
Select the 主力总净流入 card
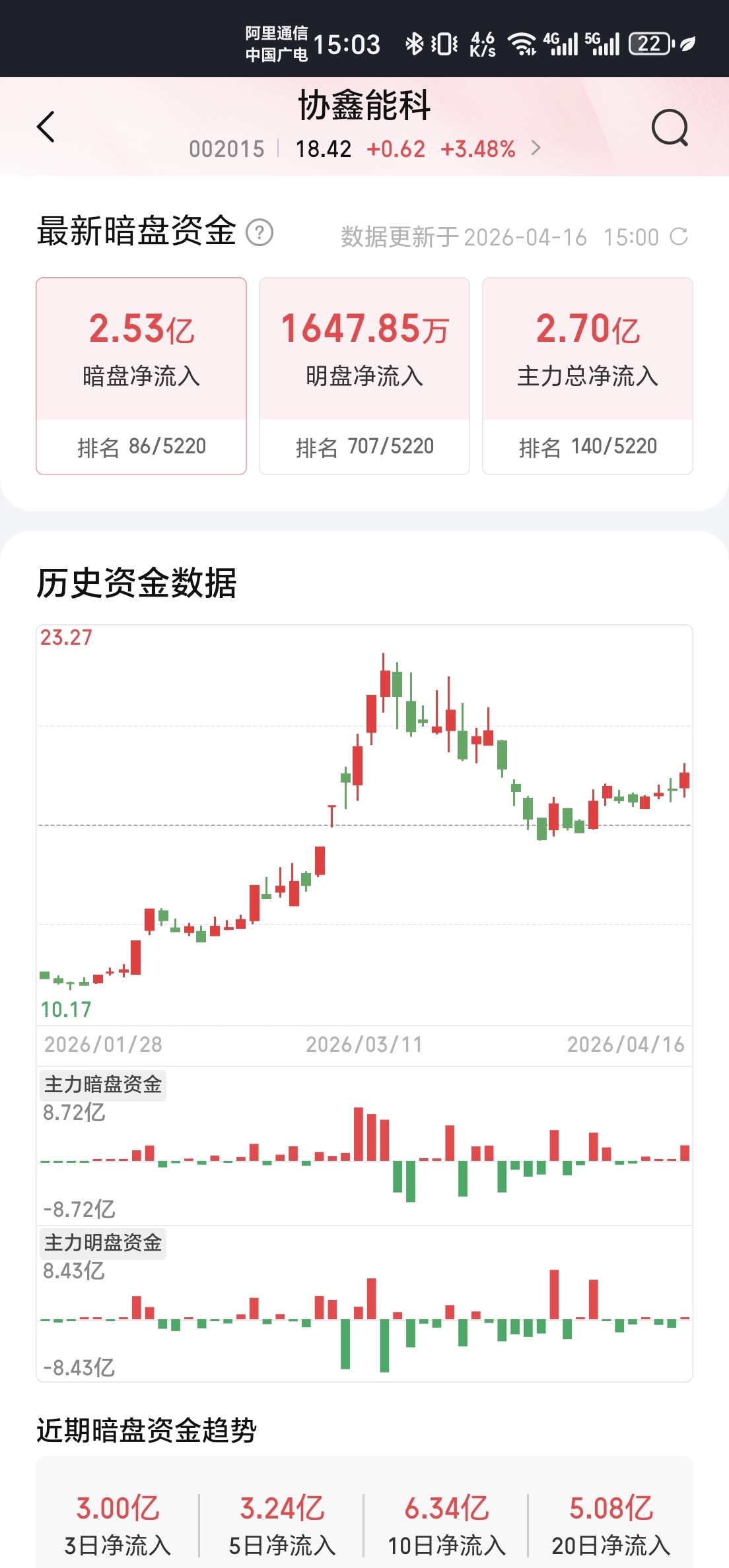(588, 376)
